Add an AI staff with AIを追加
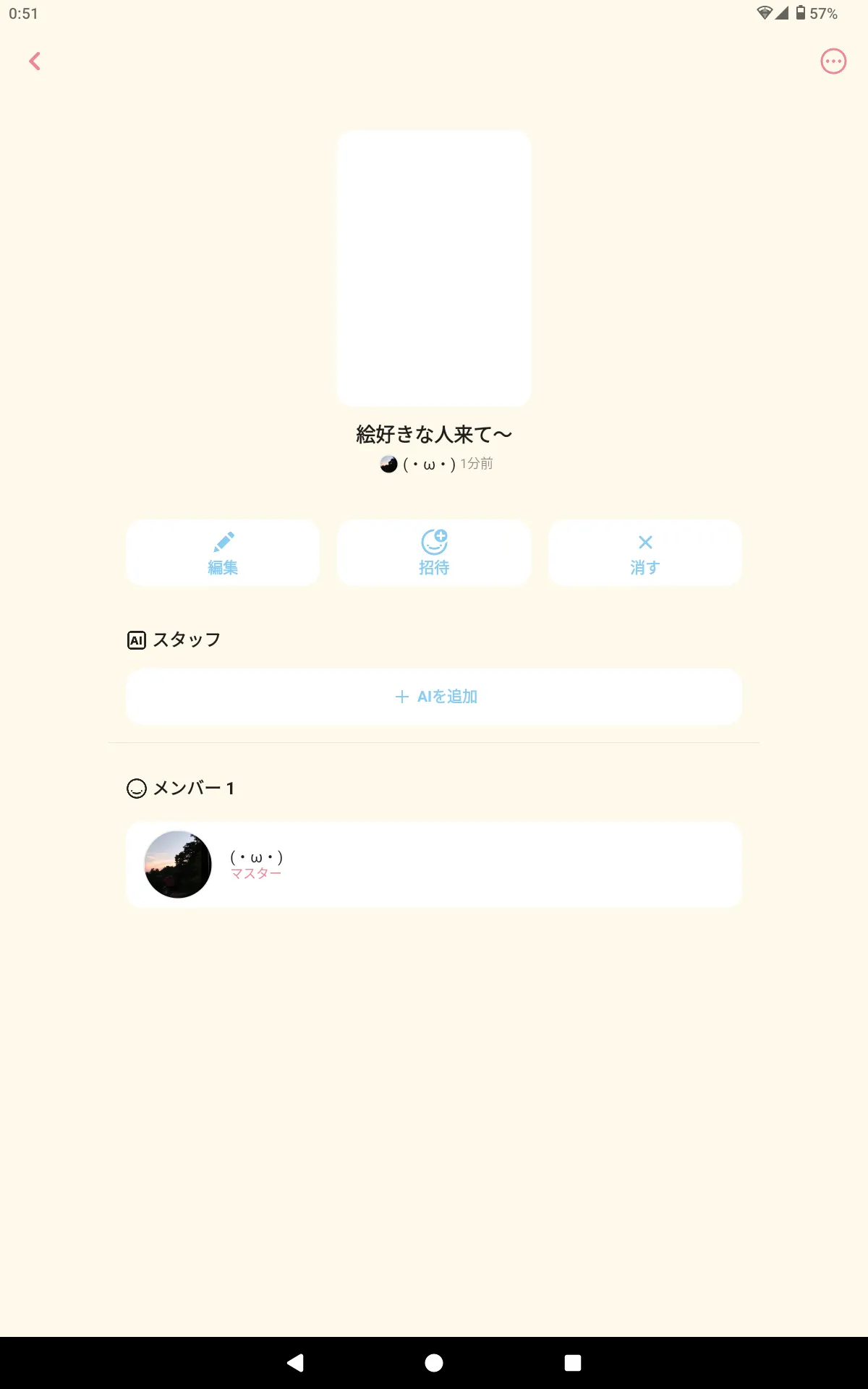The image size is (868, 1389). pyautogui.click(x=434, y=697)
